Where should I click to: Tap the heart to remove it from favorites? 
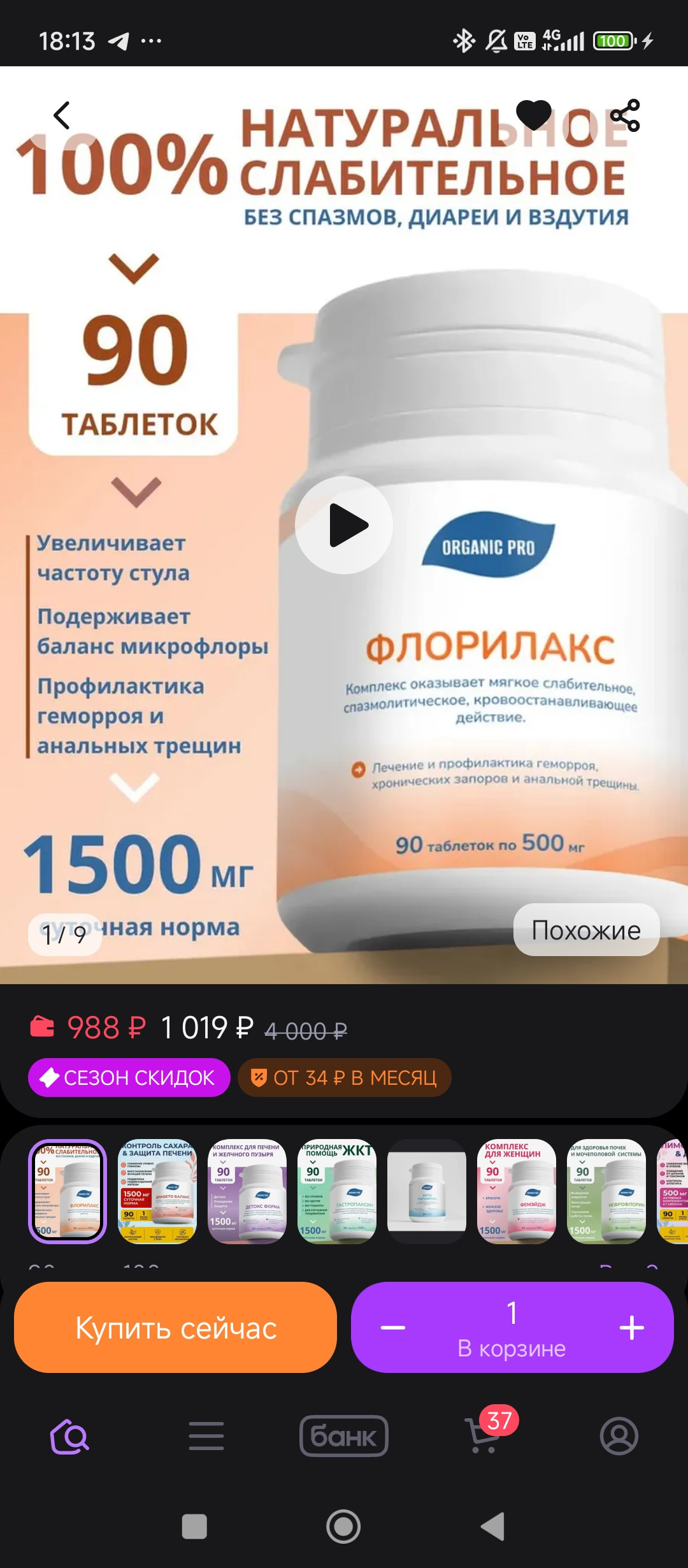point(533,115)
